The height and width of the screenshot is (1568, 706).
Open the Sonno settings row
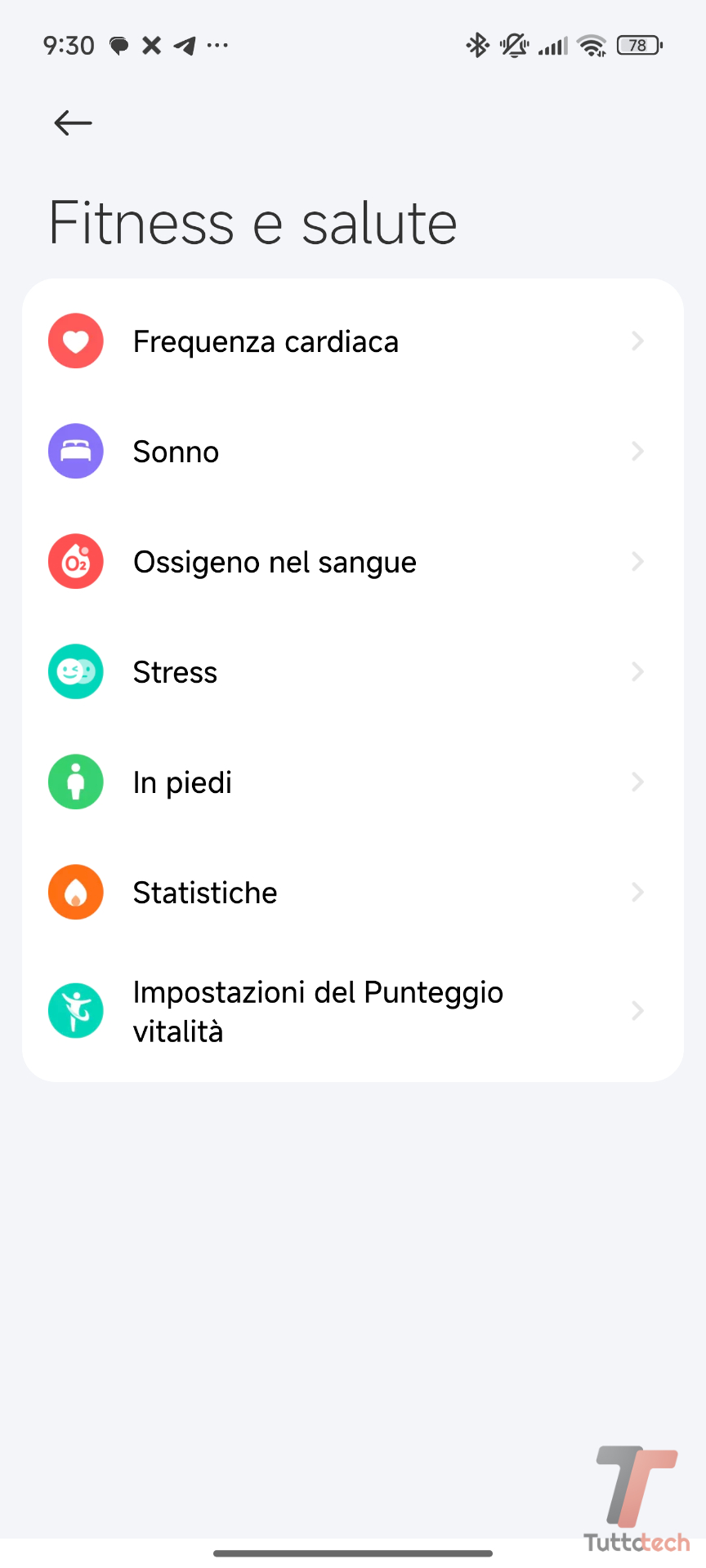(351, 452)
